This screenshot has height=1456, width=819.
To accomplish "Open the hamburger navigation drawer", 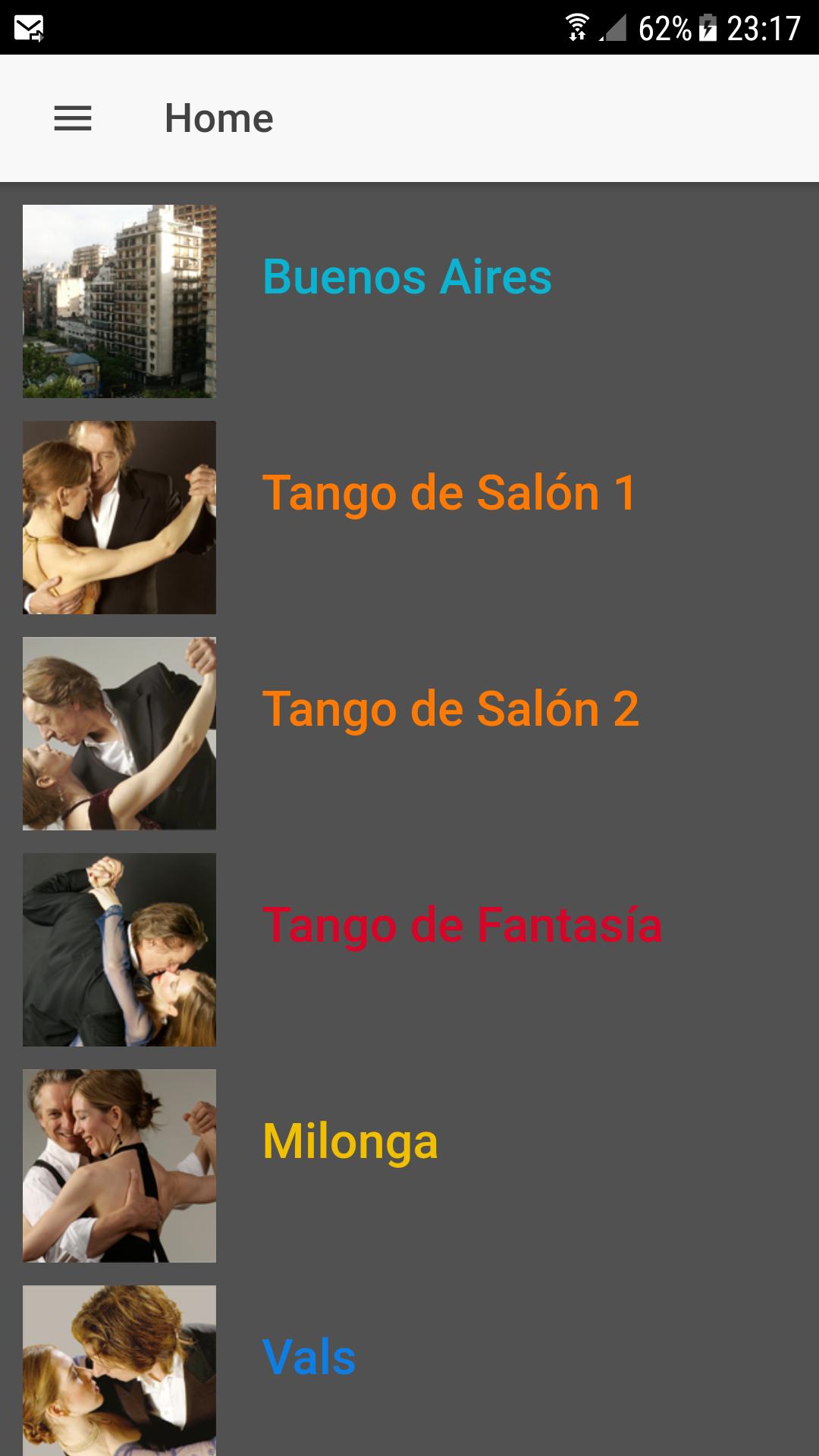I will pyautogui.click(x=73, y=118).
